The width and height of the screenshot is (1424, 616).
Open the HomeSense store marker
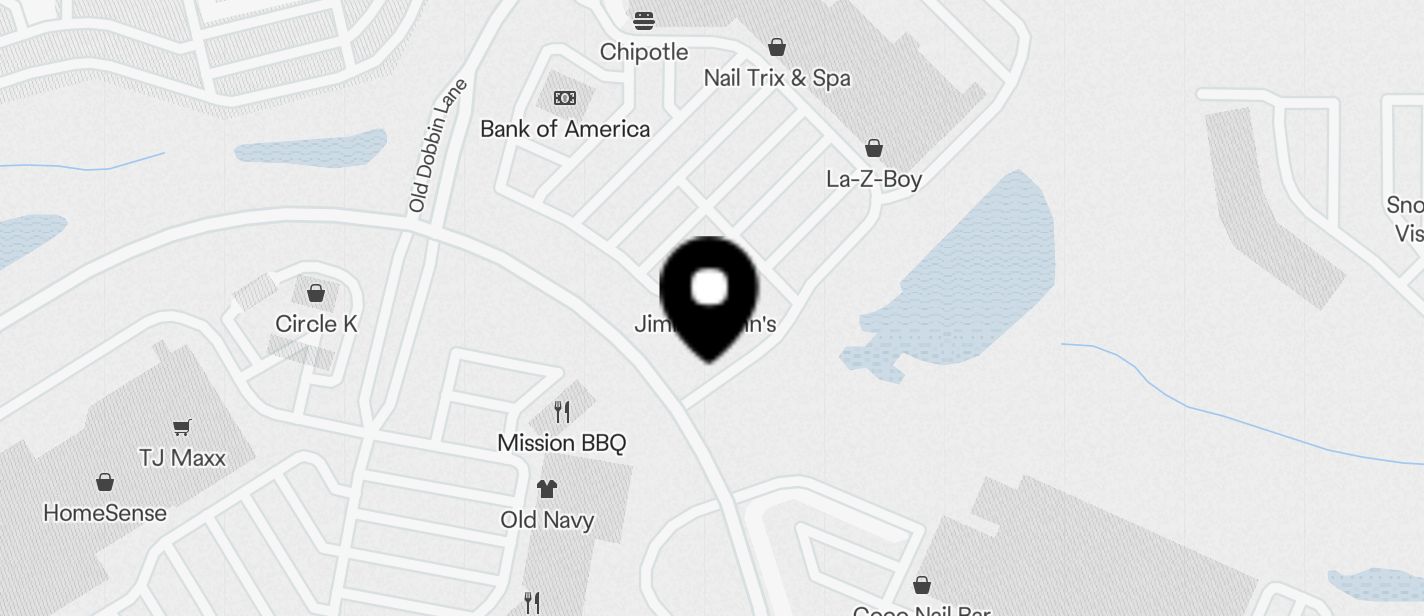tap(105, 483)
